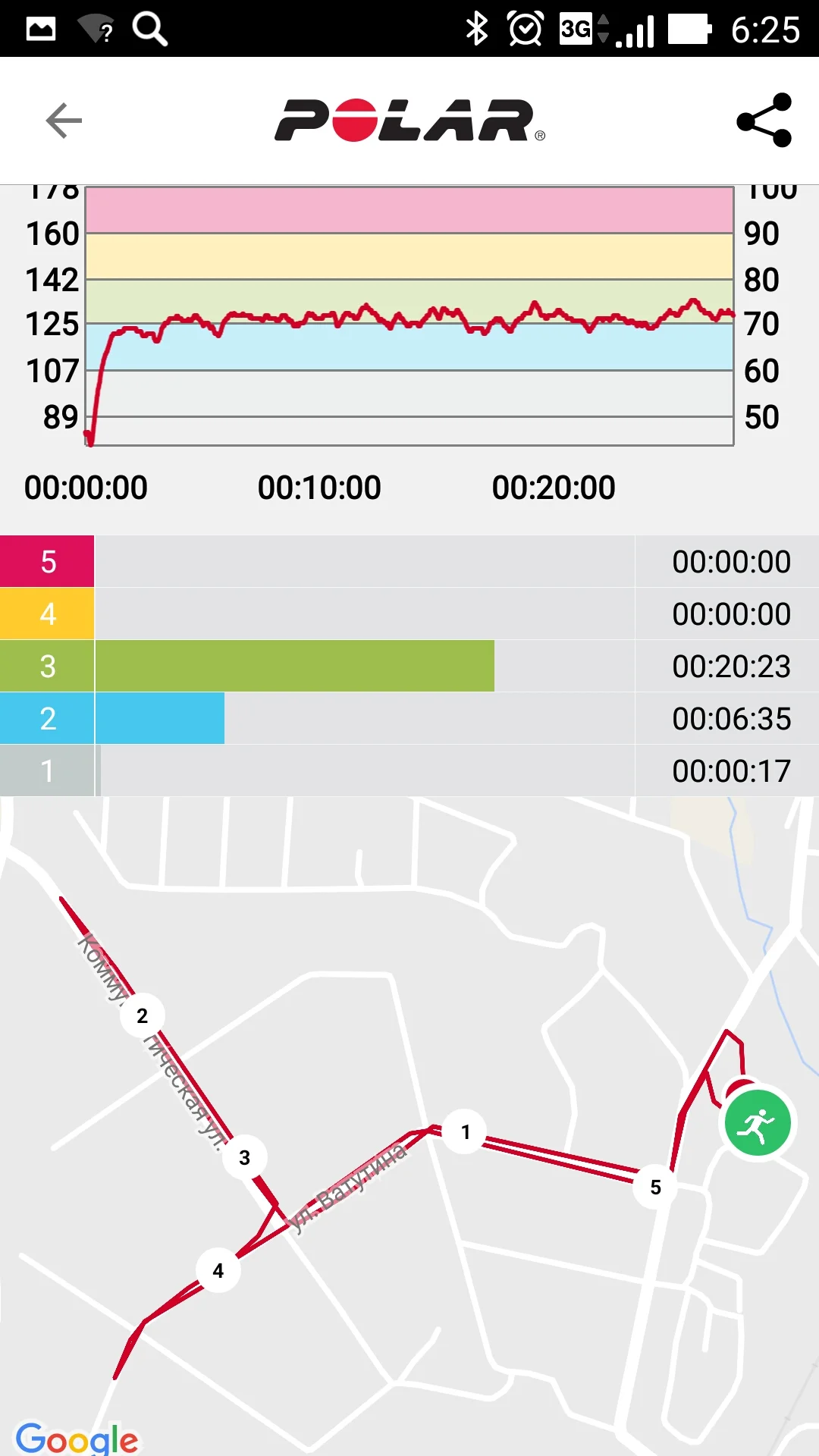The height and width of the screenshot is (1456, 819).
Task: Share this training session
Action: [x=764, y=121]
